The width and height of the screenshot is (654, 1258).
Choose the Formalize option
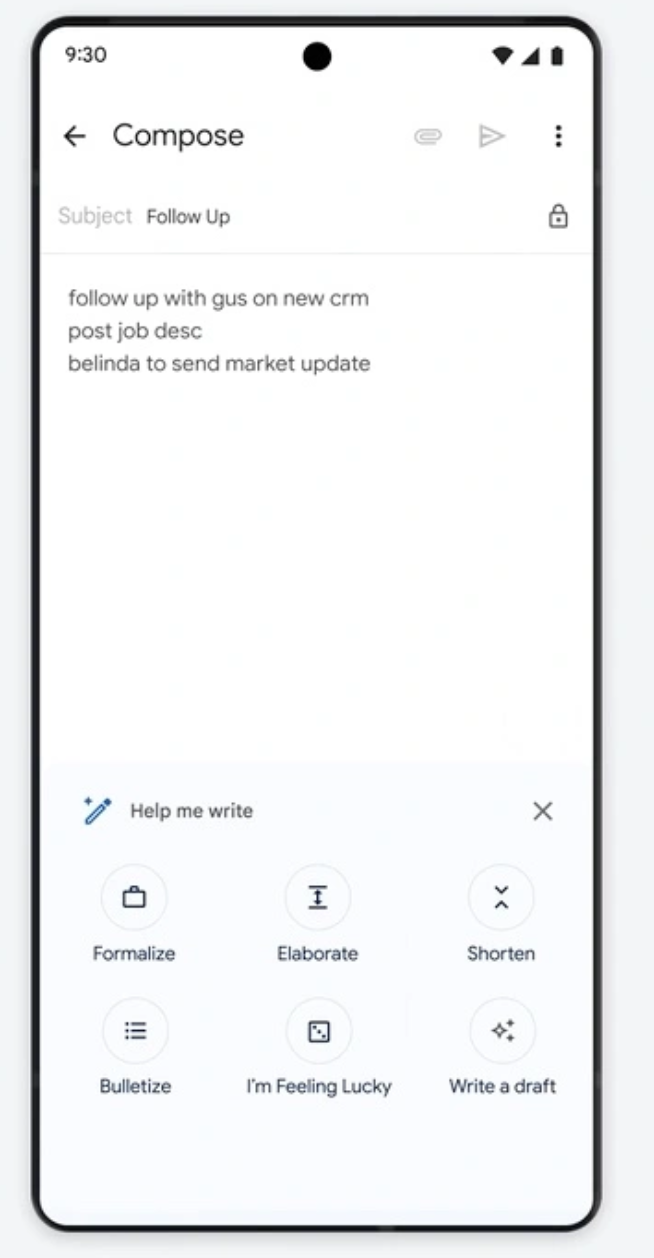[134, 898]
